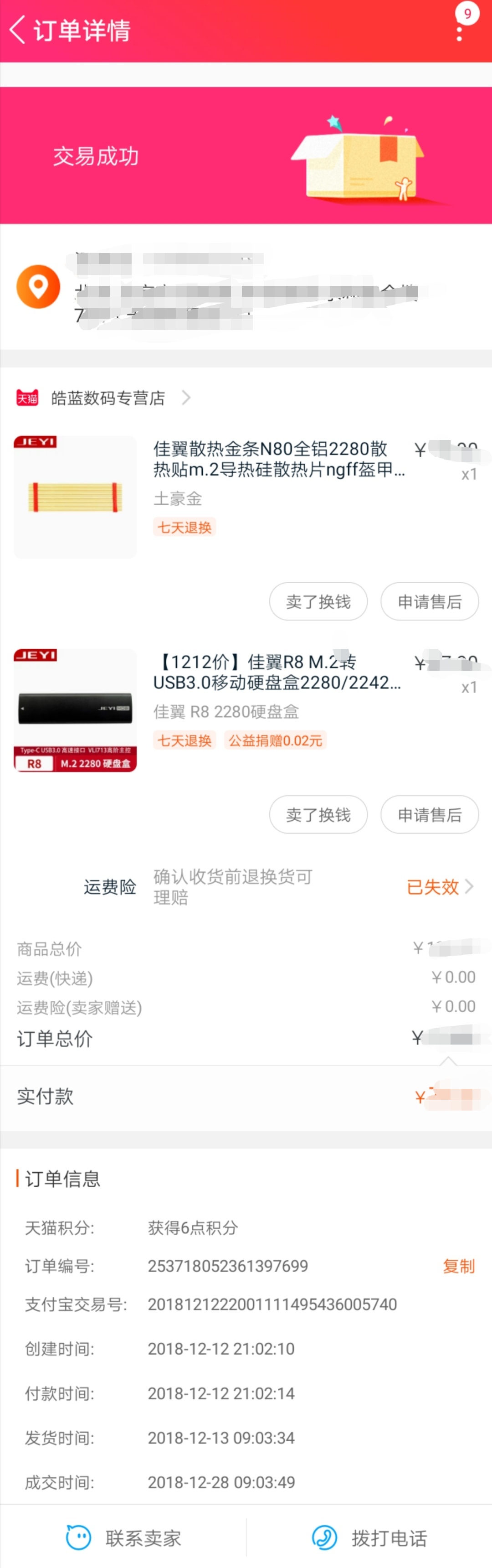Tap 卖了换钱 for the N80 heatsink
The height and width of the screenshot is (1568, 492).
pos(318,601)
